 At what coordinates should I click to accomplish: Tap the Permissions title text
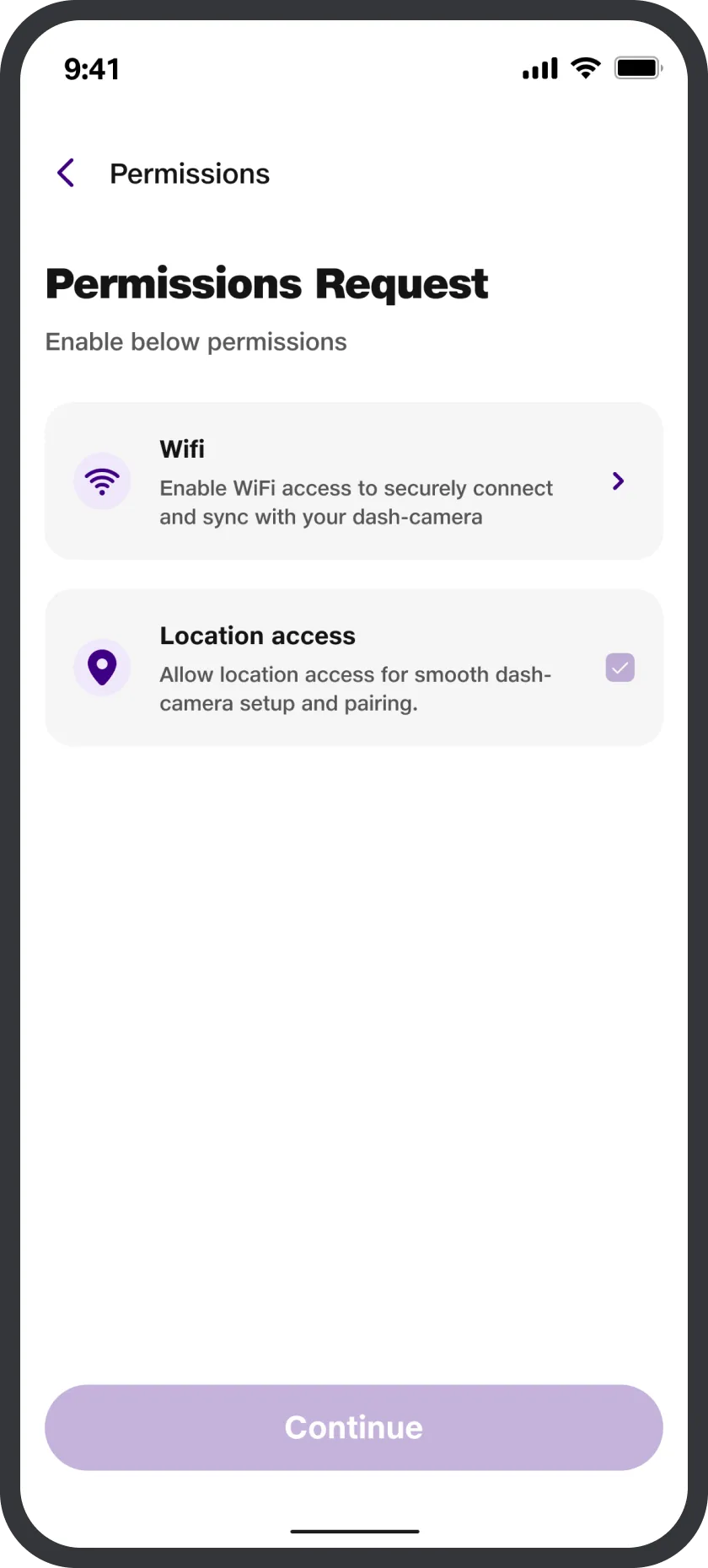(x=190, y=173)
